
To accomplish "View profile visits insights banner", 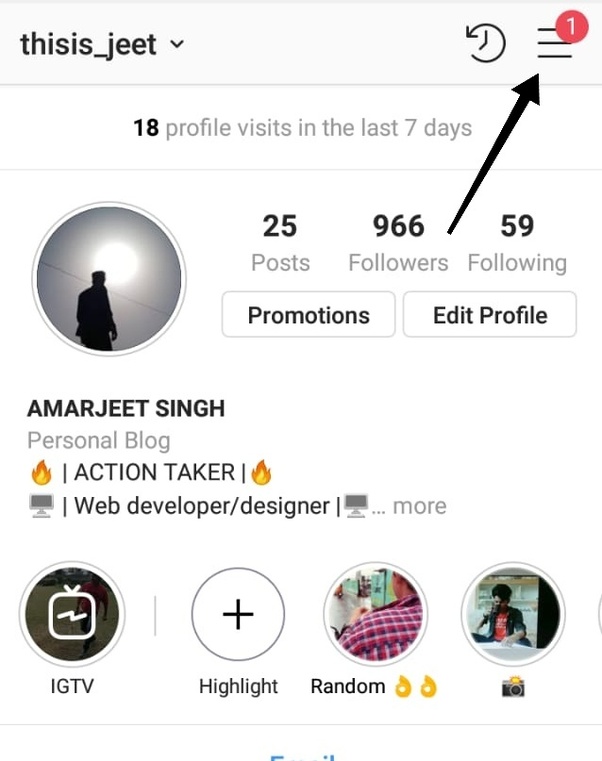I will point(301,128).
